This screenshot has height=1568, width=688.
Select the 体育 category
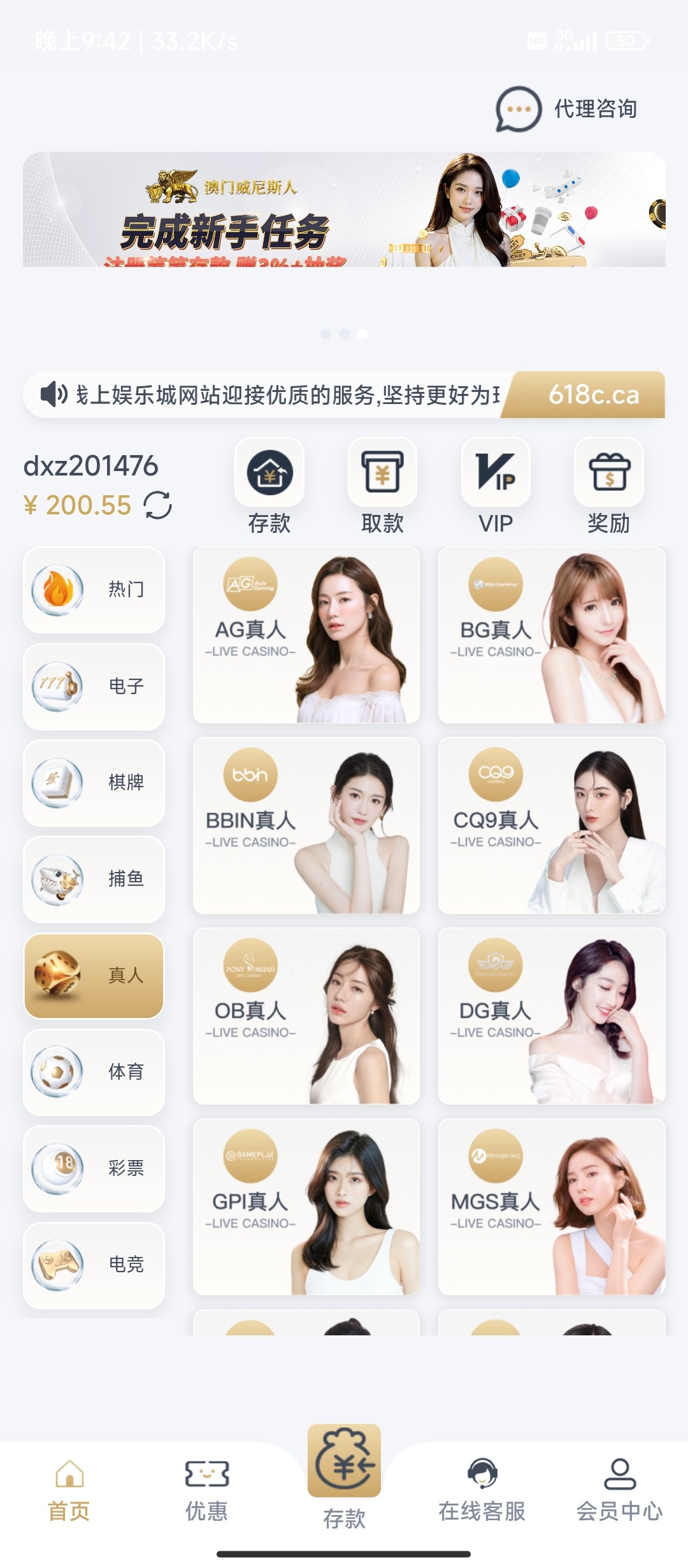94,1072
